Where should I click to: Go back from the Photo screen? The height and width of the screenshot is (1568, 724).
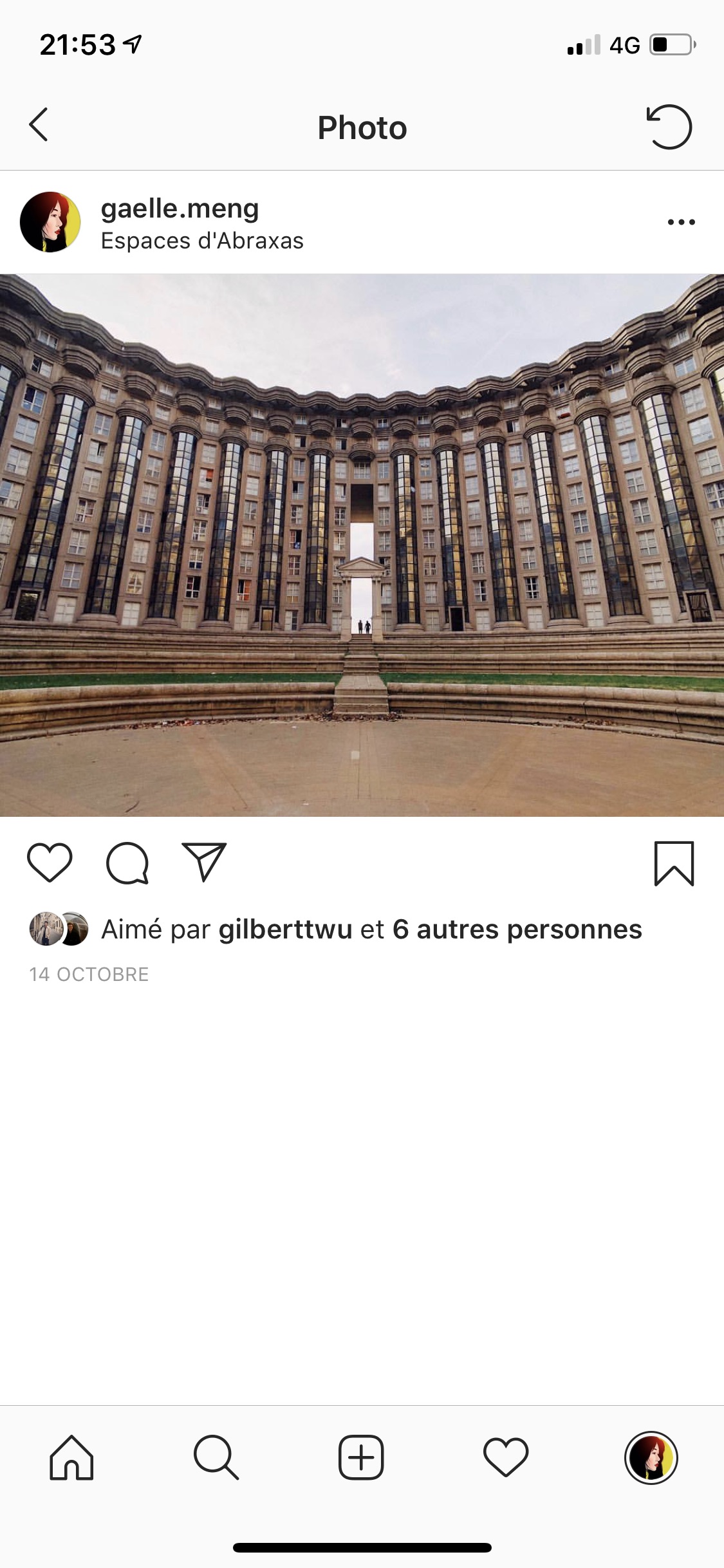pos(39,125)
